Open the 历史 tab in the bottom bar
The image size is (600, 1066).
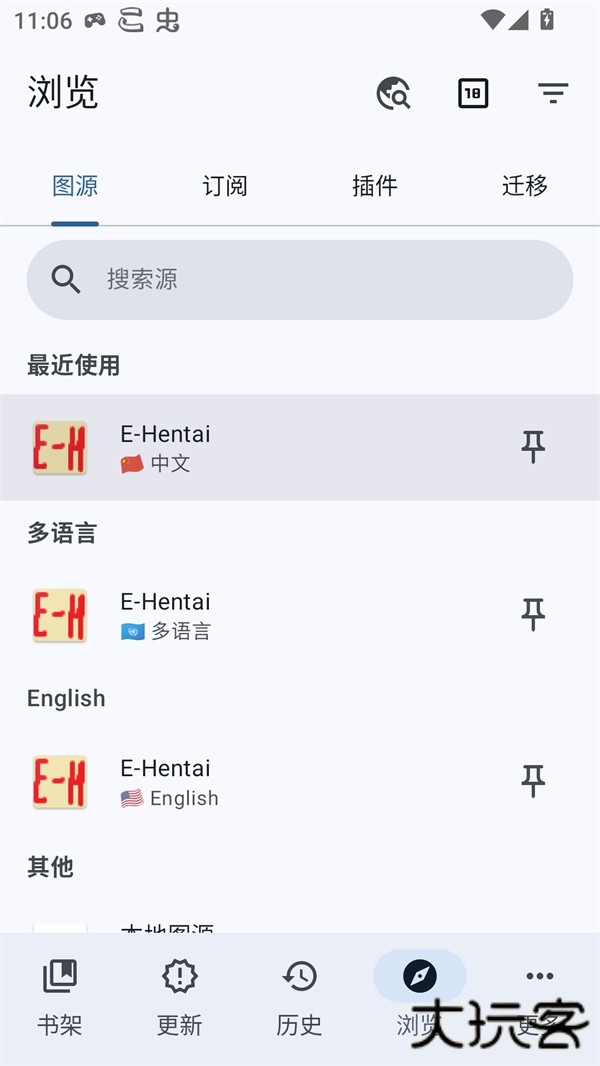click(x=300, y=995)
